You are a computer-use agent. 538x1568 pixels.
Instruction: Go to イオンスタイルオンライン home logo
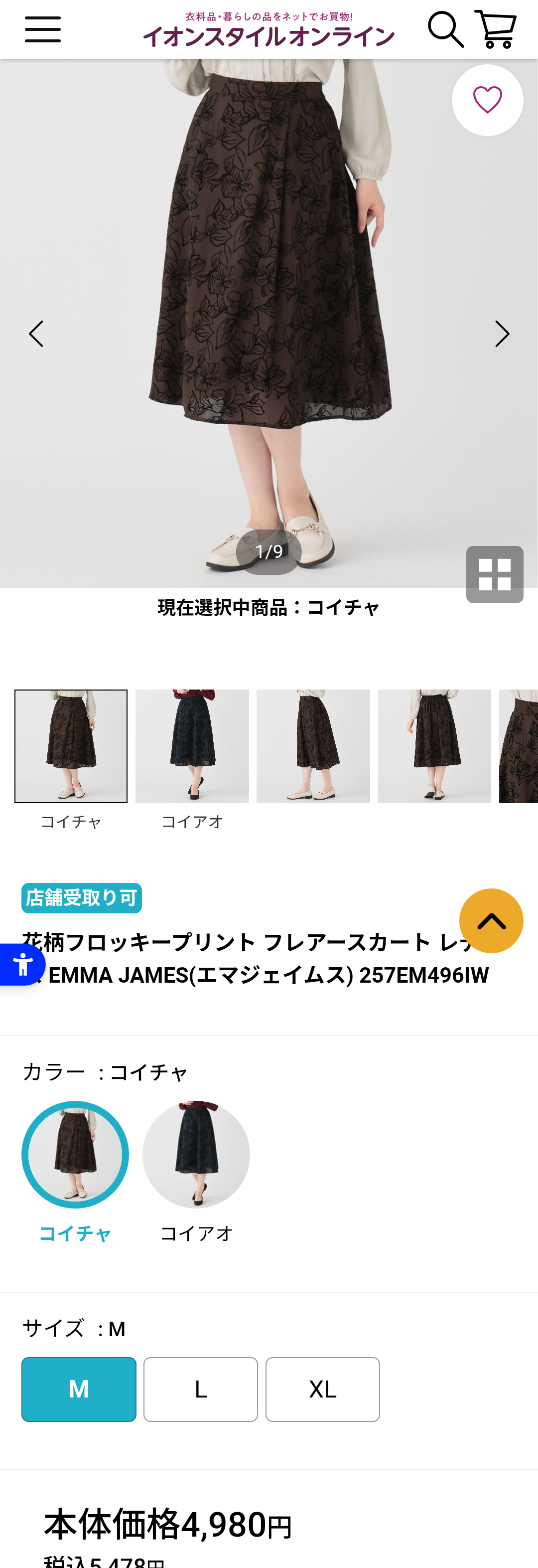268,30
